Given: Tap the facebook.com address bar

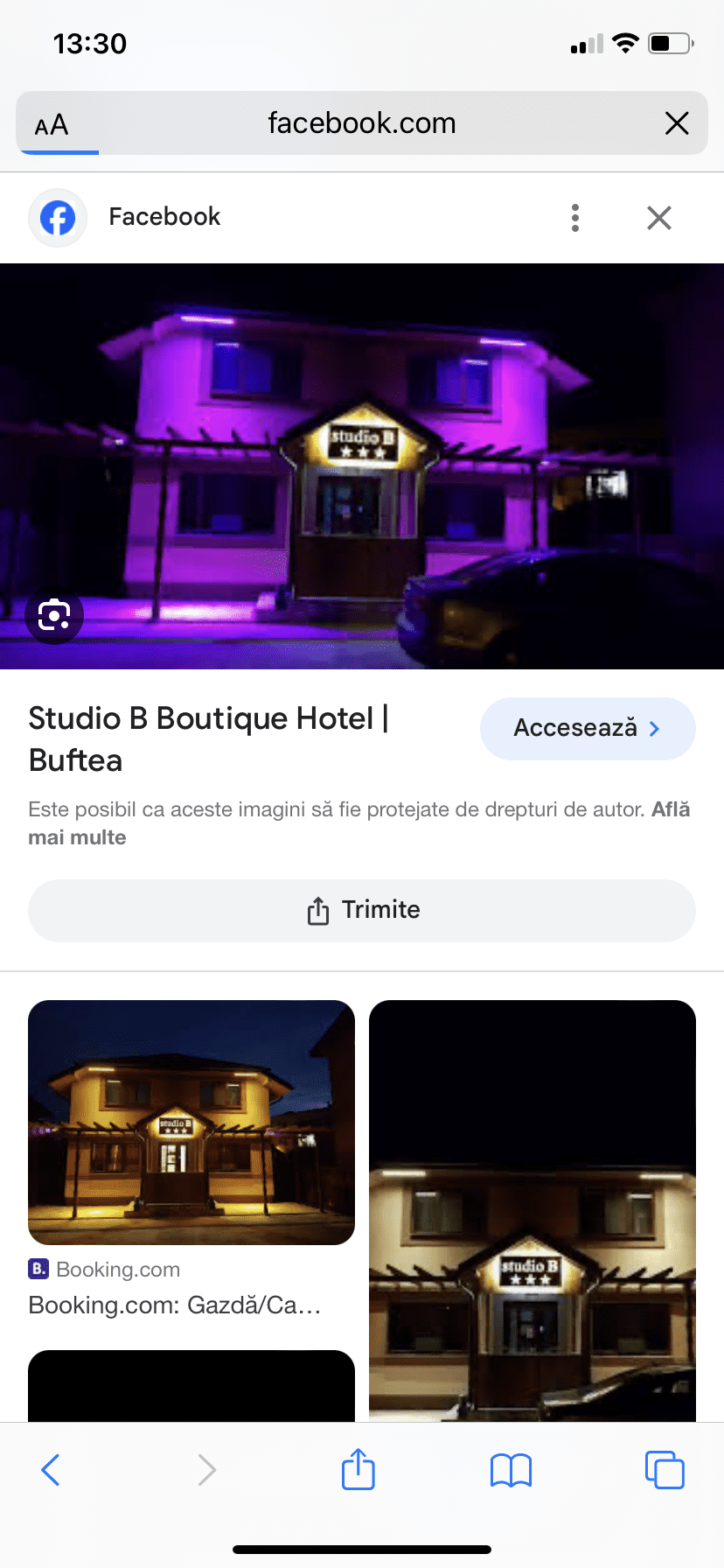Looking at the screenshot, I should coord(361,123).
